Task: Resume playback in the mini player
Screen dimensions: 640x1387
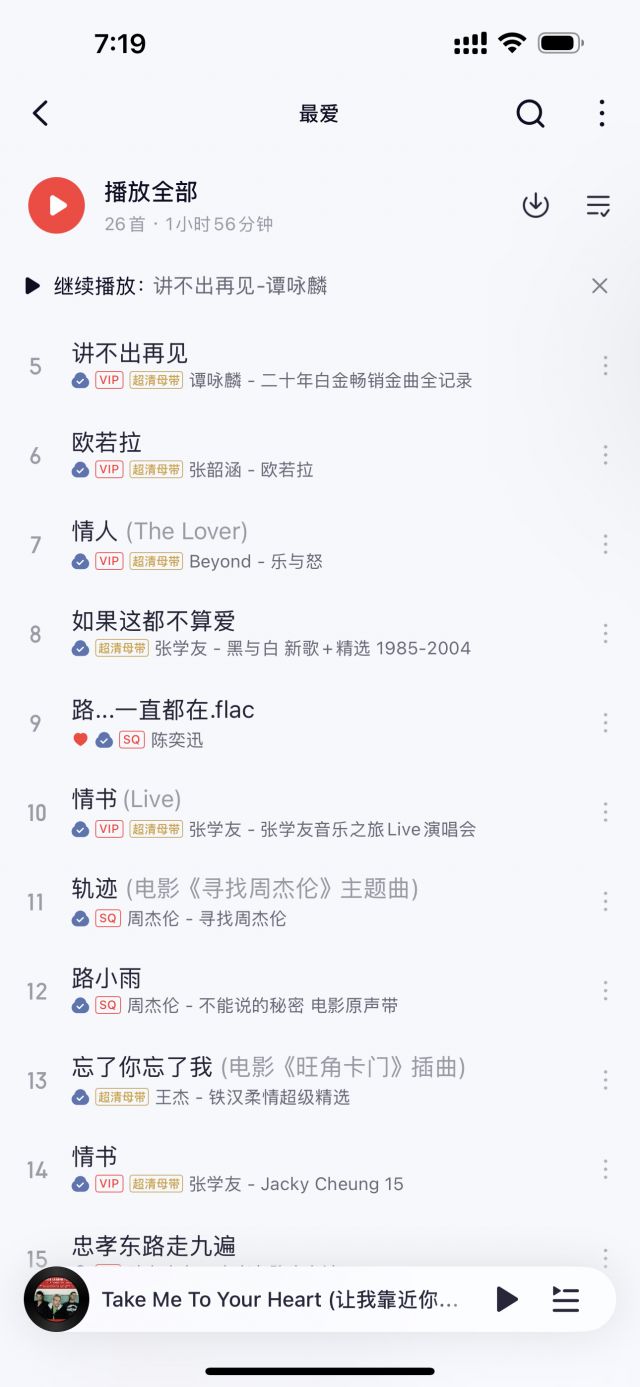Action: coord(507,1299)
